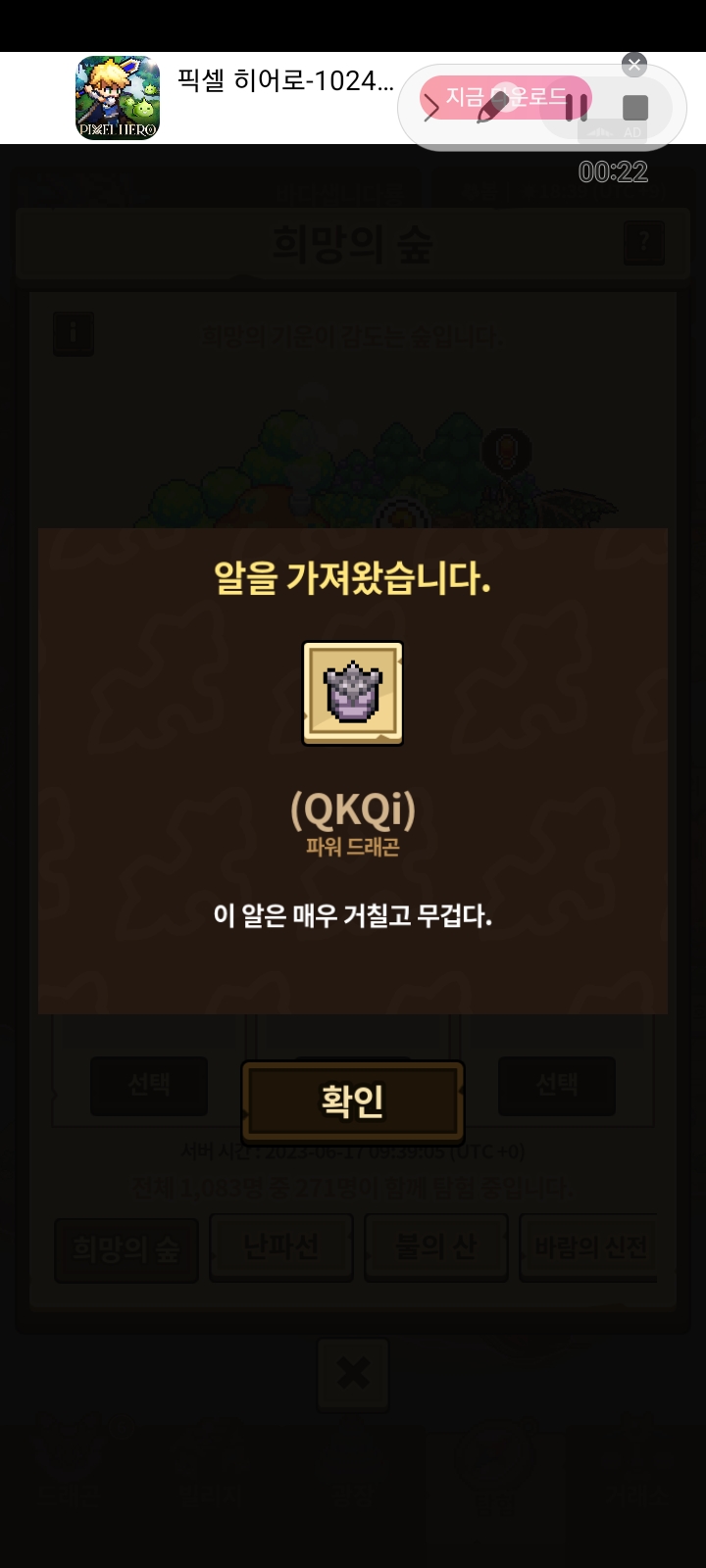Confirm the egg dialog with 확인
The height and width of the screenshot is (1568, 706).
(353, 1101)
